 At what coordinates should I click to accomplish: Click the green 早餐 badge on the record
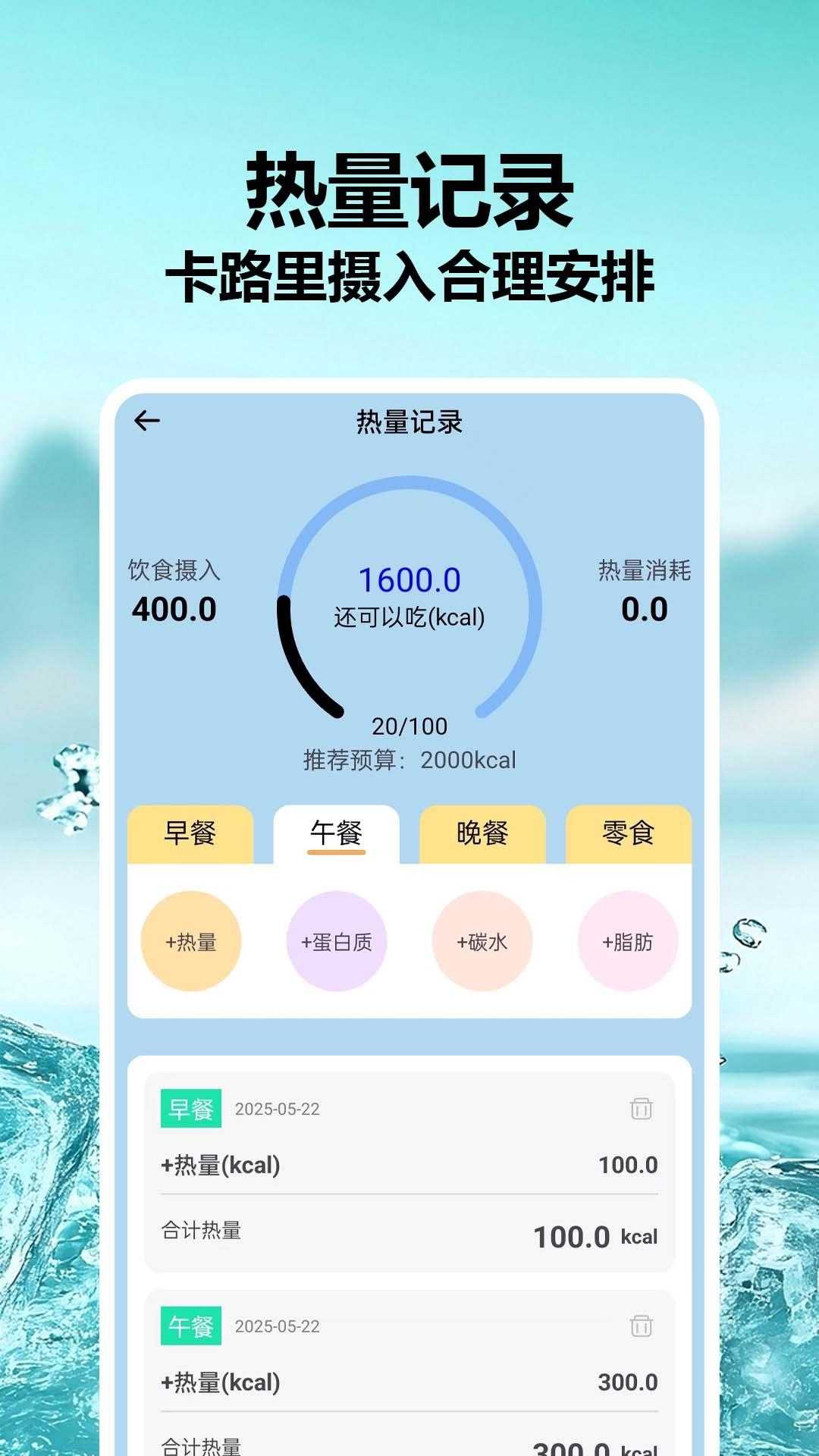pos(190,1108)
